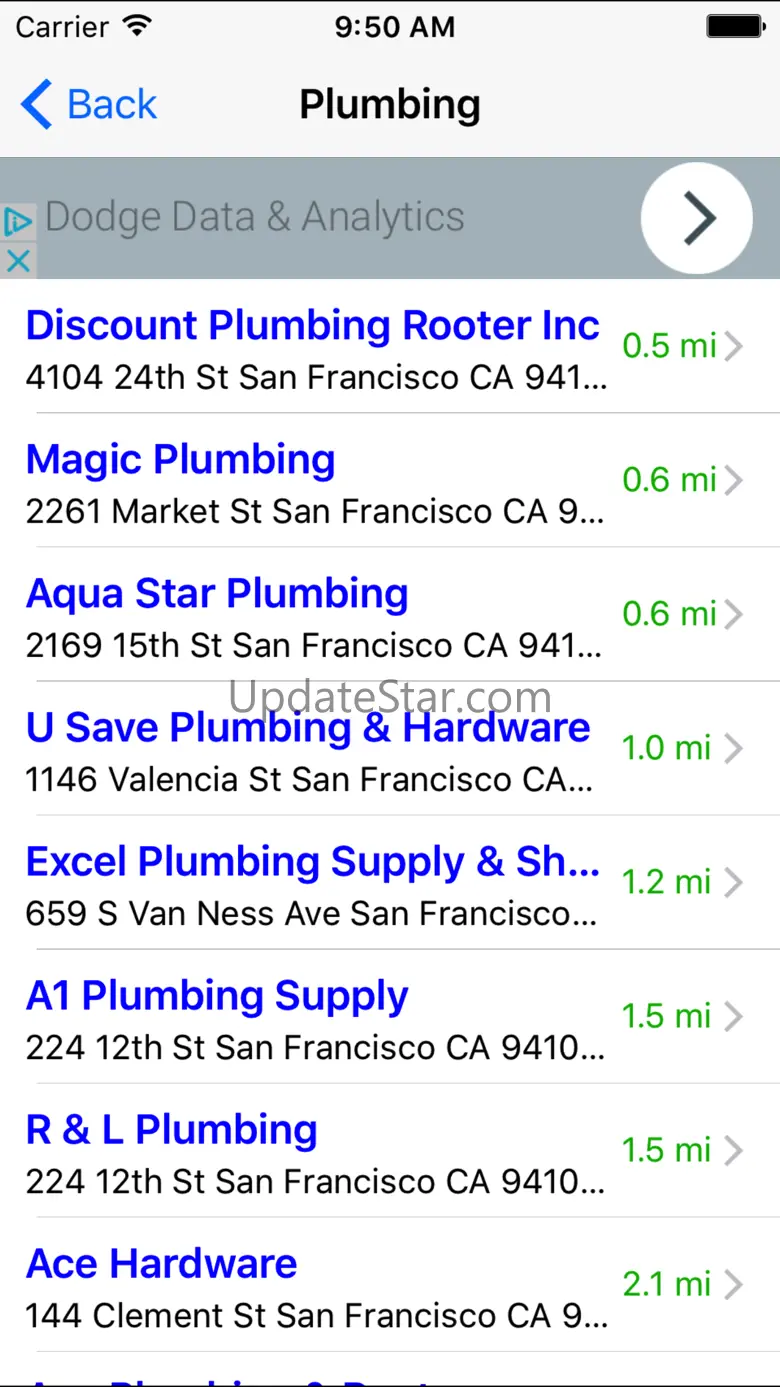
Task: Close the Dodge Data & Analytics ad
Action: click(18, 262)
